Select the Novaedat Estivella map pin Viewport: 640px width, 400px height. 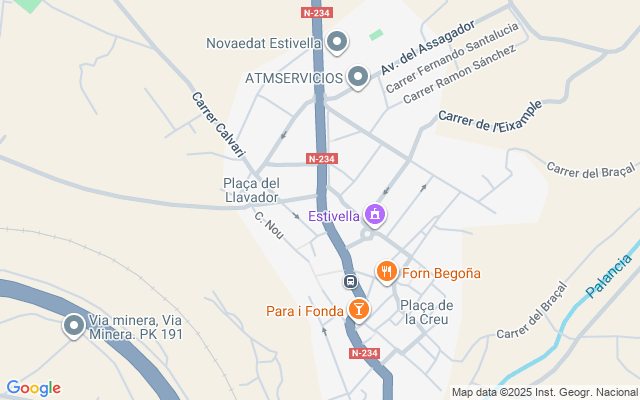pyautogui.click(x=337, y=43)
